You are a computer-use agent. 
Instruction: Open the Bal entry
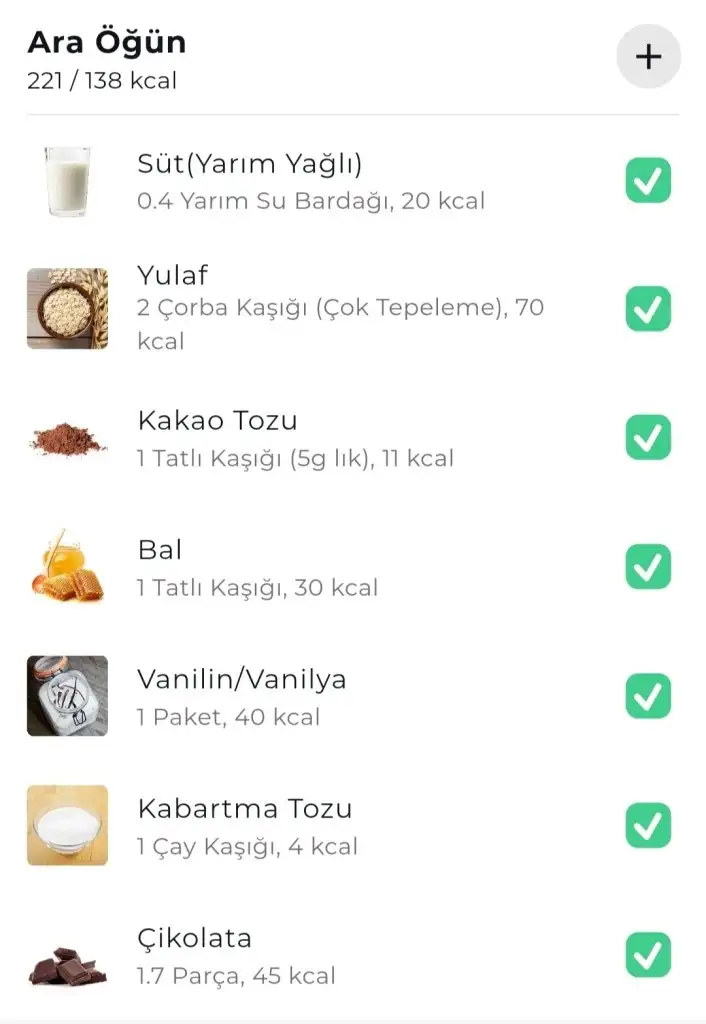pyautogui.click(x=257, y=567)
